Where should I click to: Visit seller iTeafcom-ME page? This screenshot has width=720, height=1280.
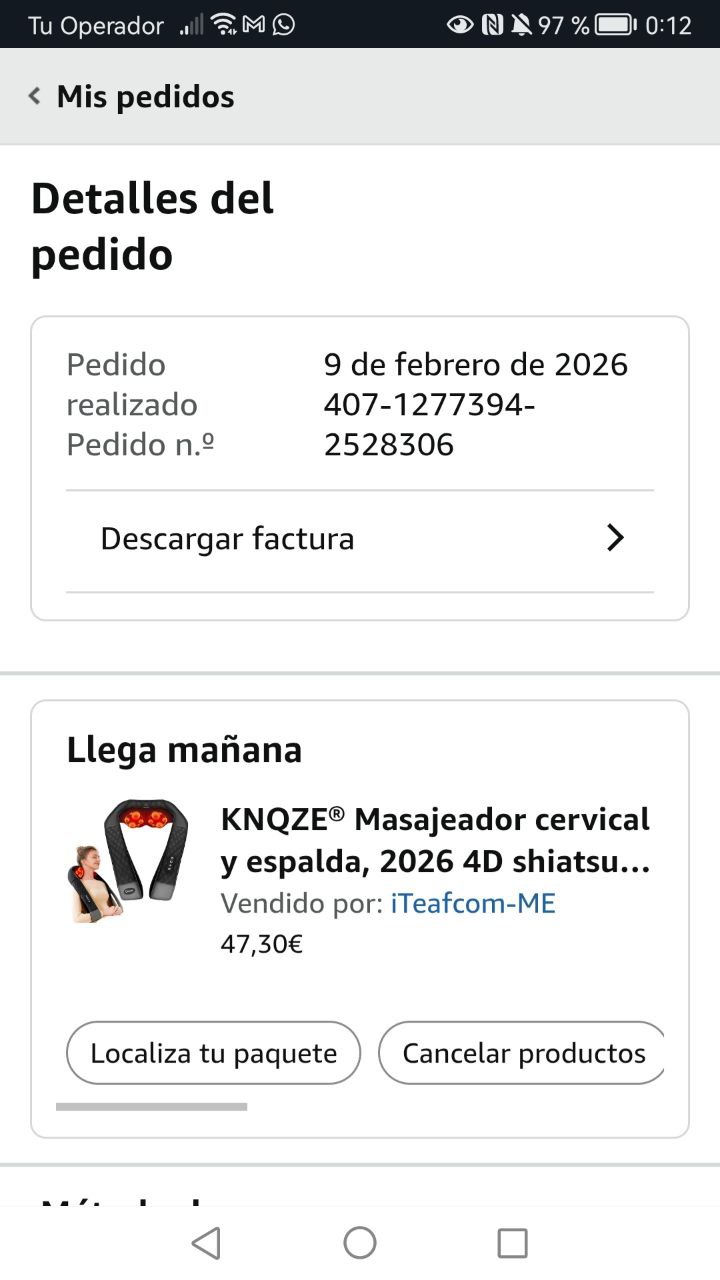(473, 904)
